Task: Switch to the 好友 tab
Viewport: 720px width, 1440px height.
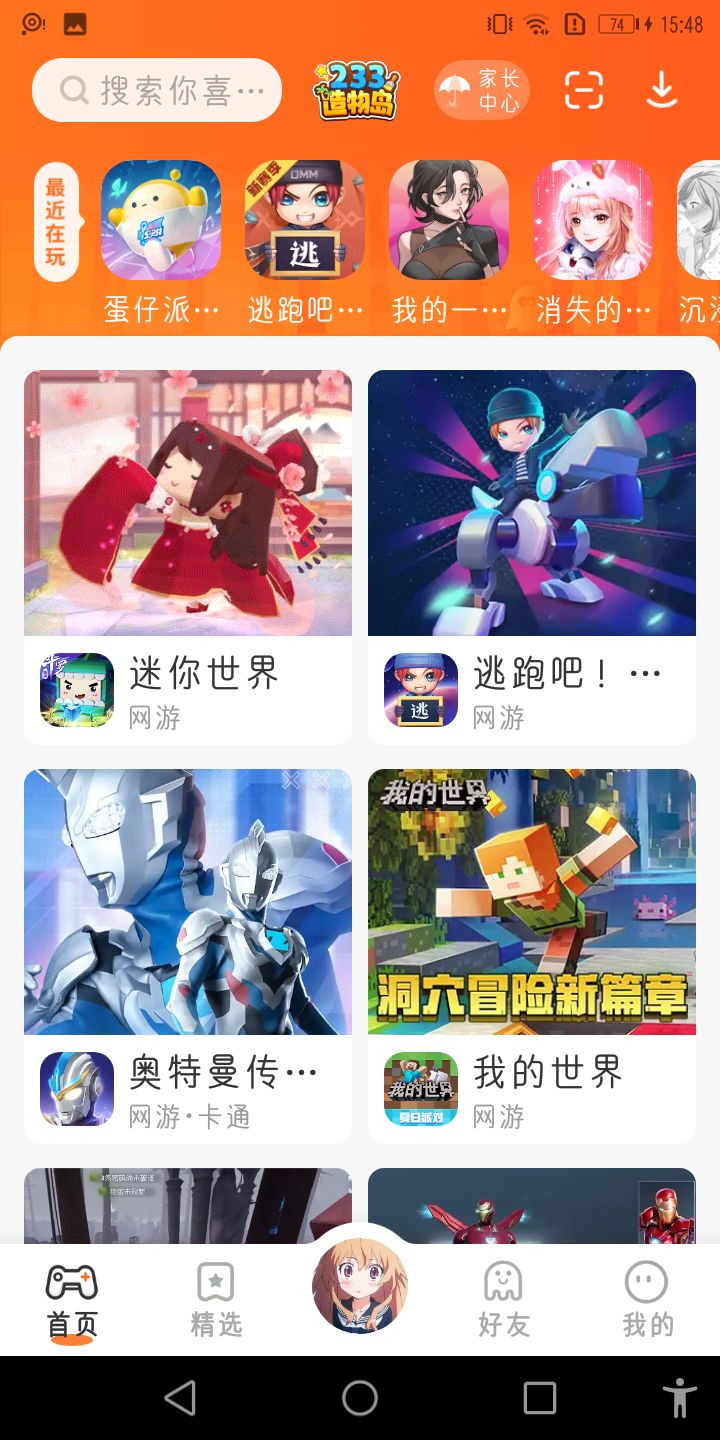Action: click(x=503, y=1300)
